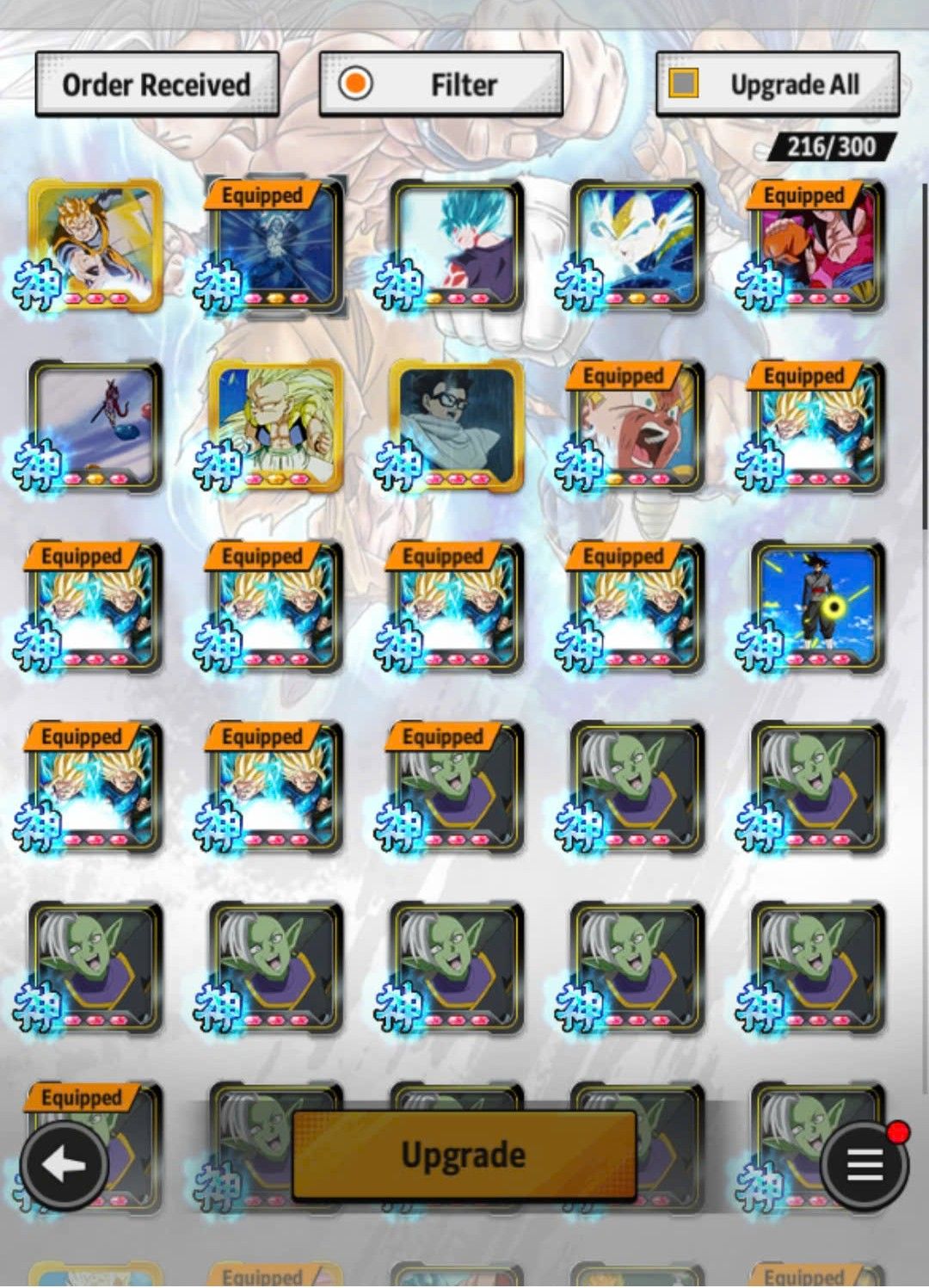Select the first gold-framed Kamehameha equipment tile
Screen dimensions: 929x1288
95,245
